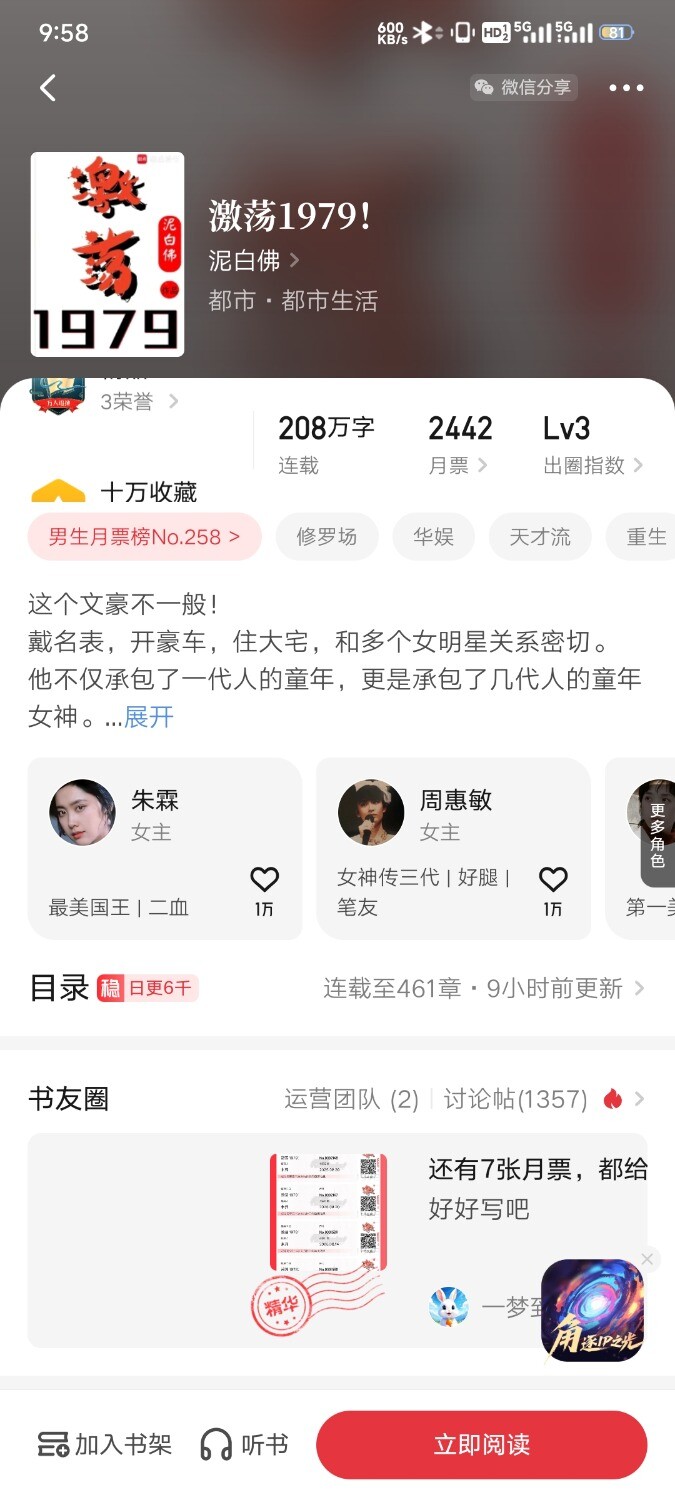Open the 男生月票榜No.258 ranking
Image resolution: width=675 pixels, height=1500 pixels.
coord(145,536)
